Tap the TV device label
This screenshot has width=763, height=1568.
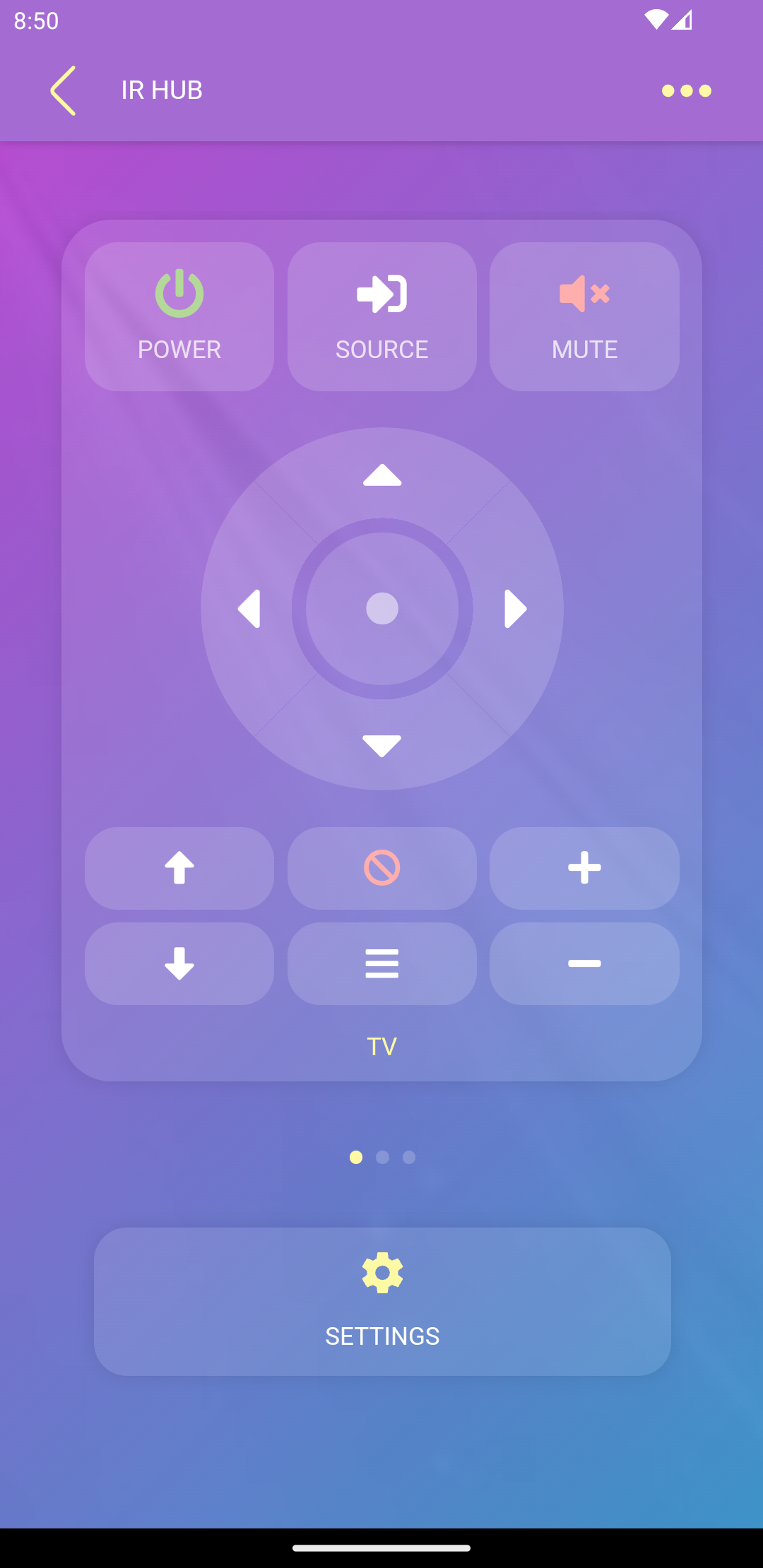pyautogui.click(x=381, y=1047)
